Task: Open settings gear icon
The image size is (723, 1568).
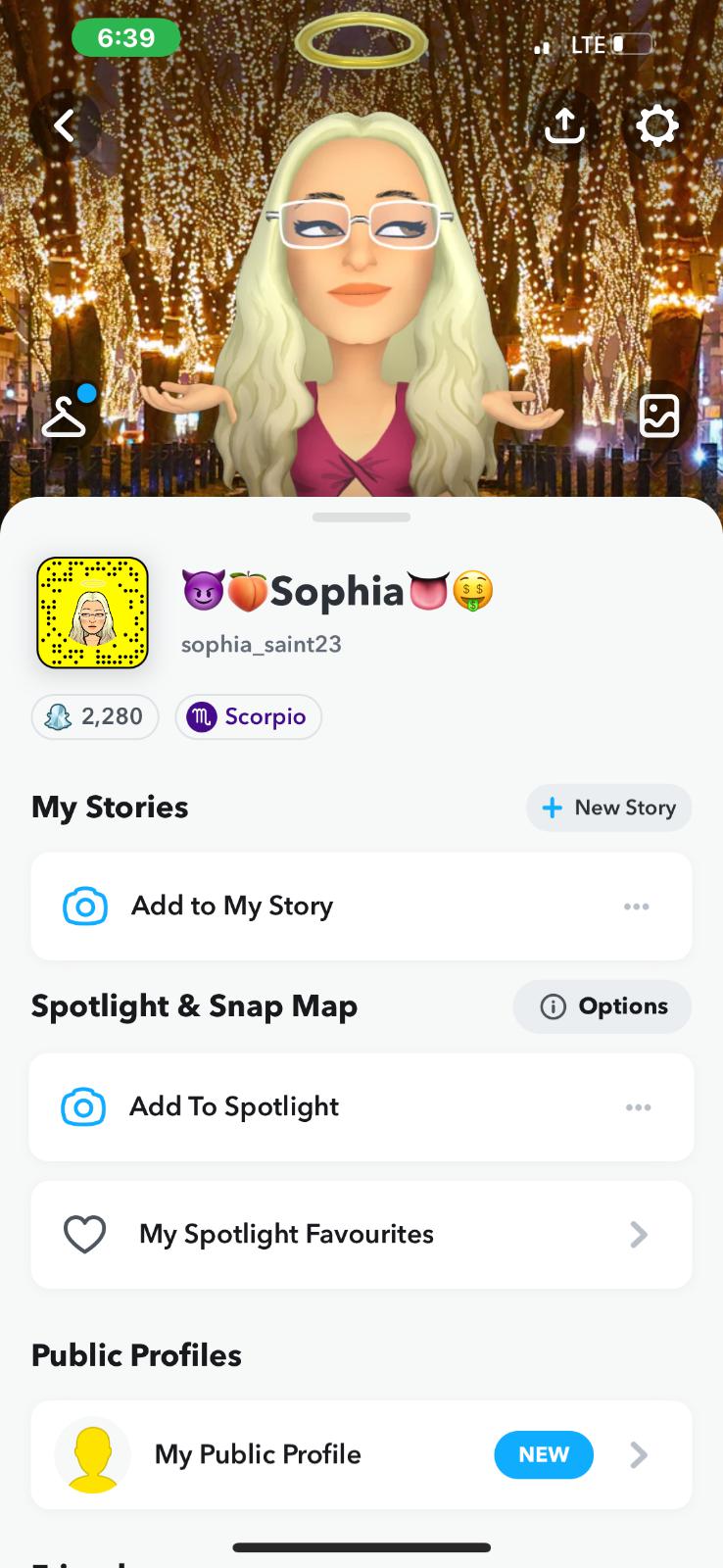Action: (656, 125)
